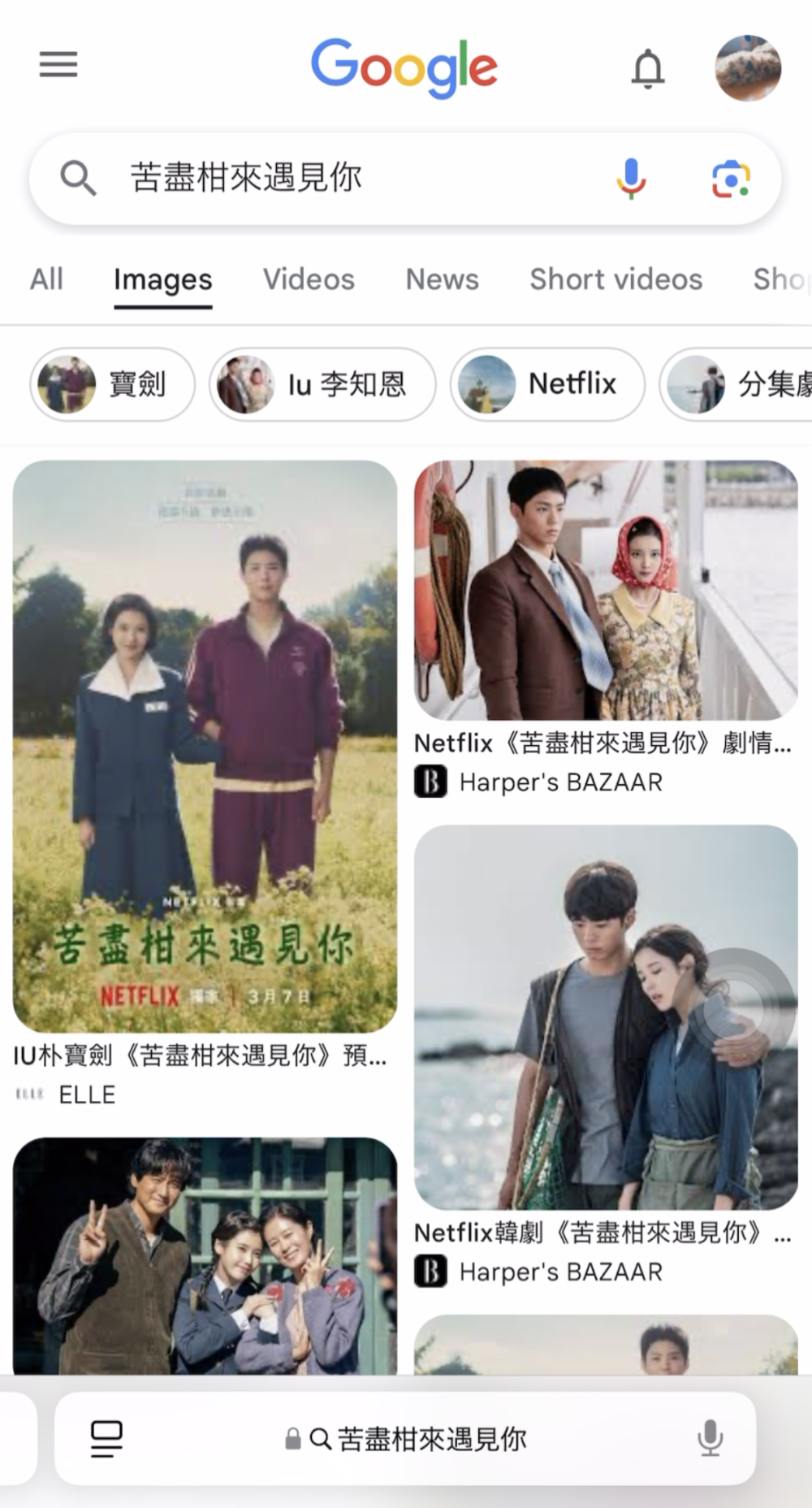Open Google Lens camera search
The height and width of the screenshot is (1508, 812).
730,178
